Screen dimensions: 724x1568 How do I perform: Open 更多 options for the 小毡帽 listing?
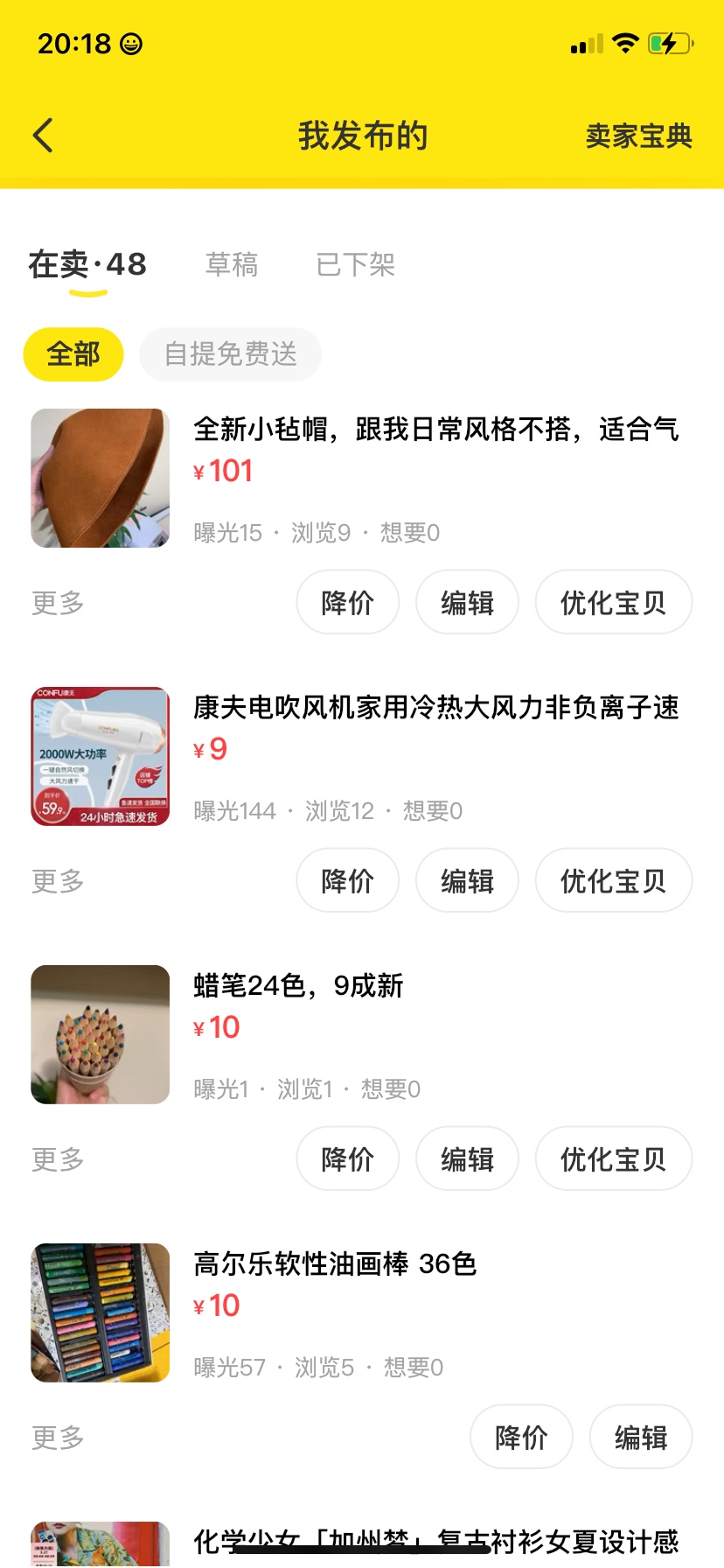pos(58,603)
